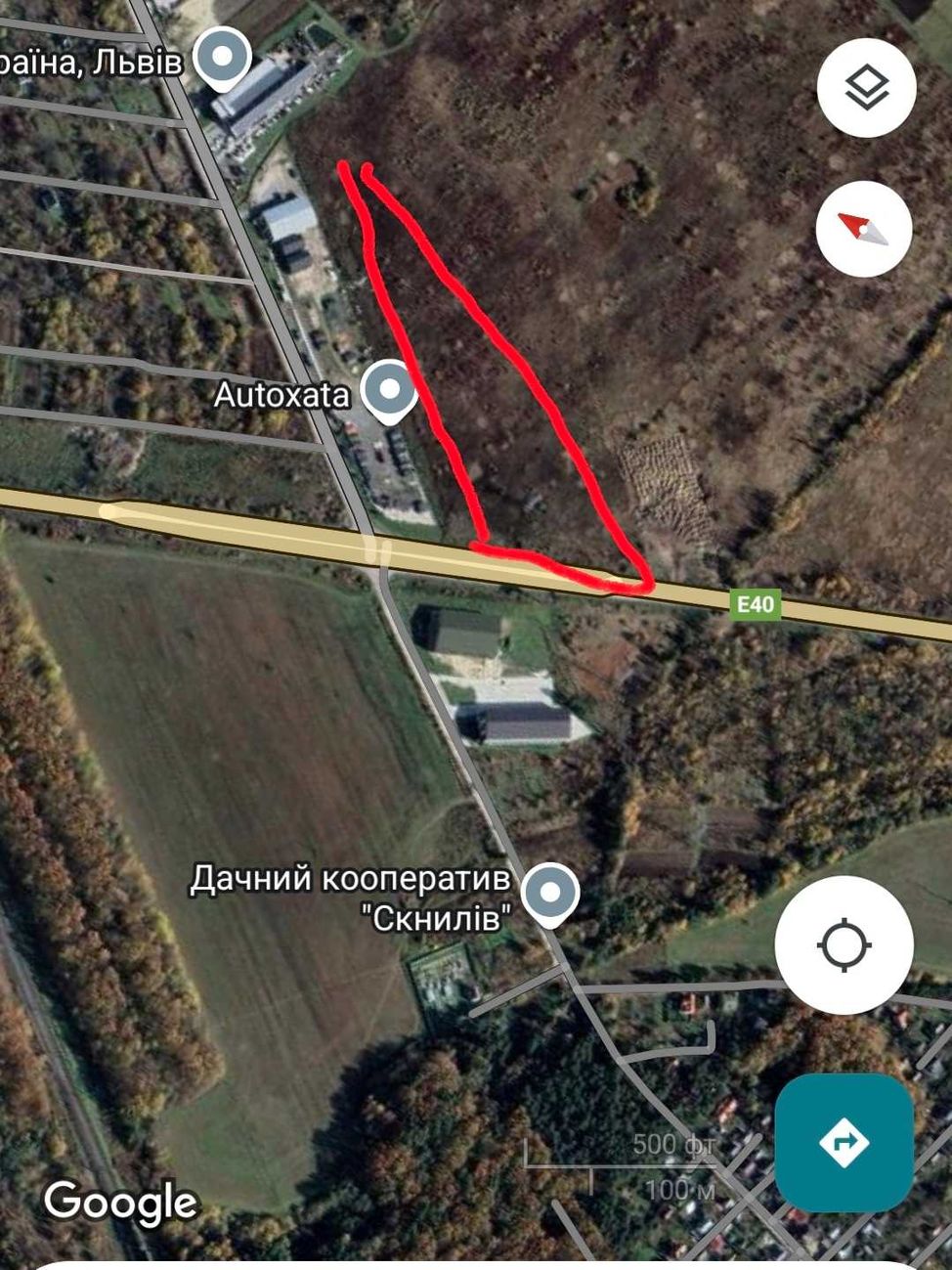Tap the compass to reset map orientation
952x1270 pixels.
point(864,229)
